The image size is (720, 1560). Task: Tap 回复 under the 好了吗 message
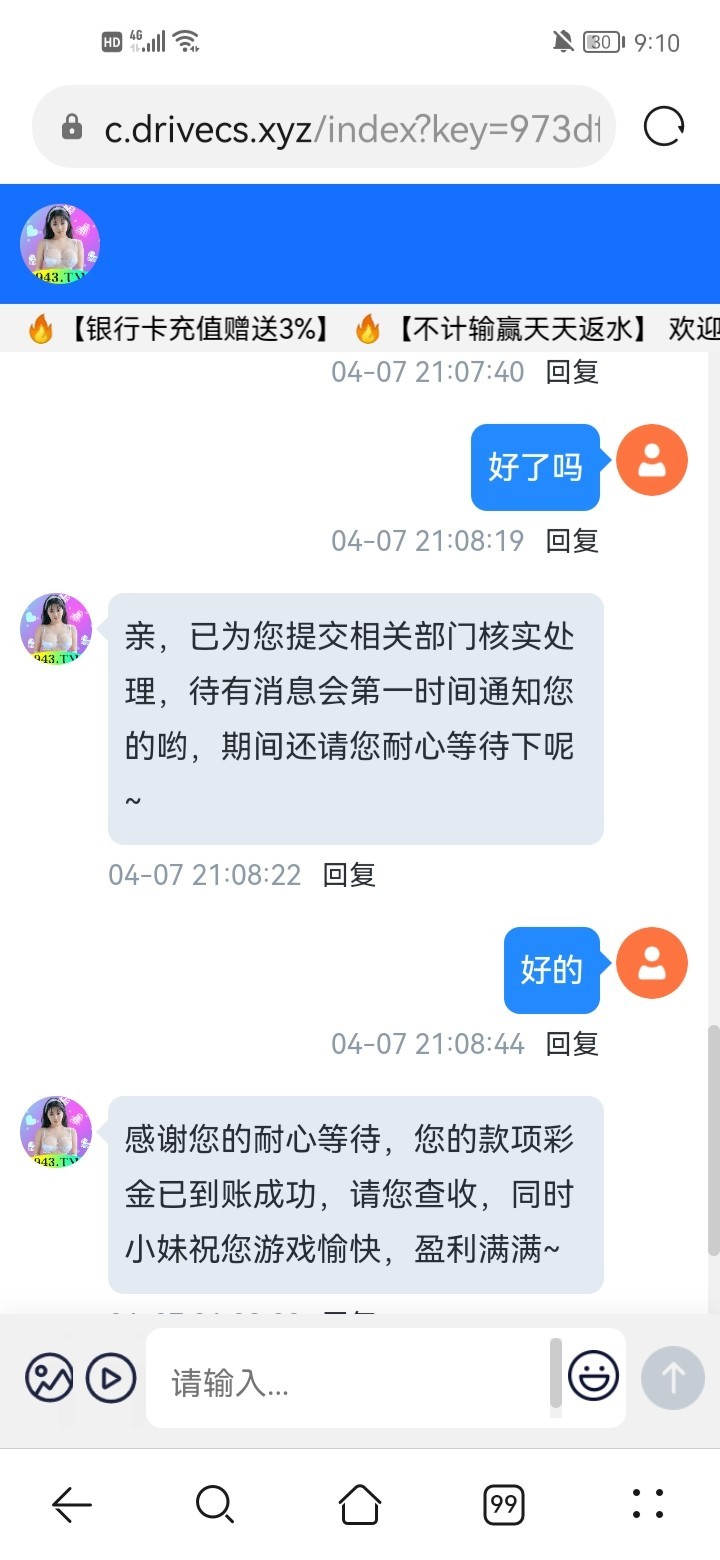click(572, 541)
